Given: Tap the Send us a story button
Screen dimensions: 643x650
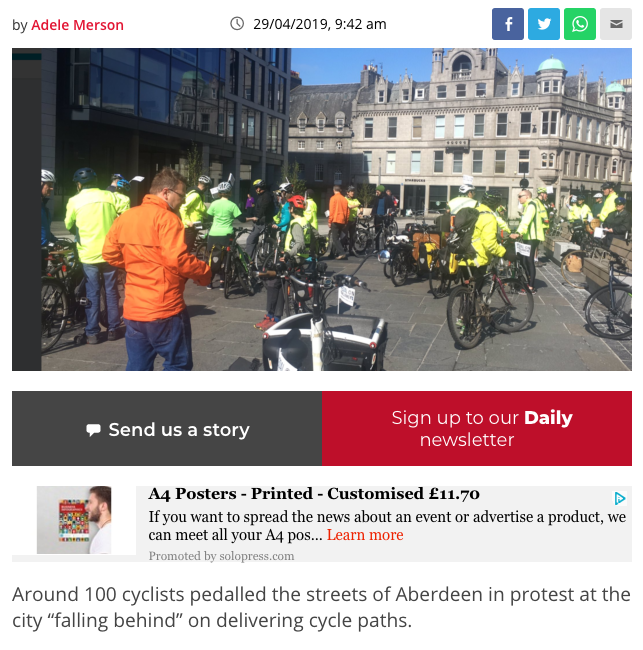Looking at the screenshot, I should coord(167,429).
